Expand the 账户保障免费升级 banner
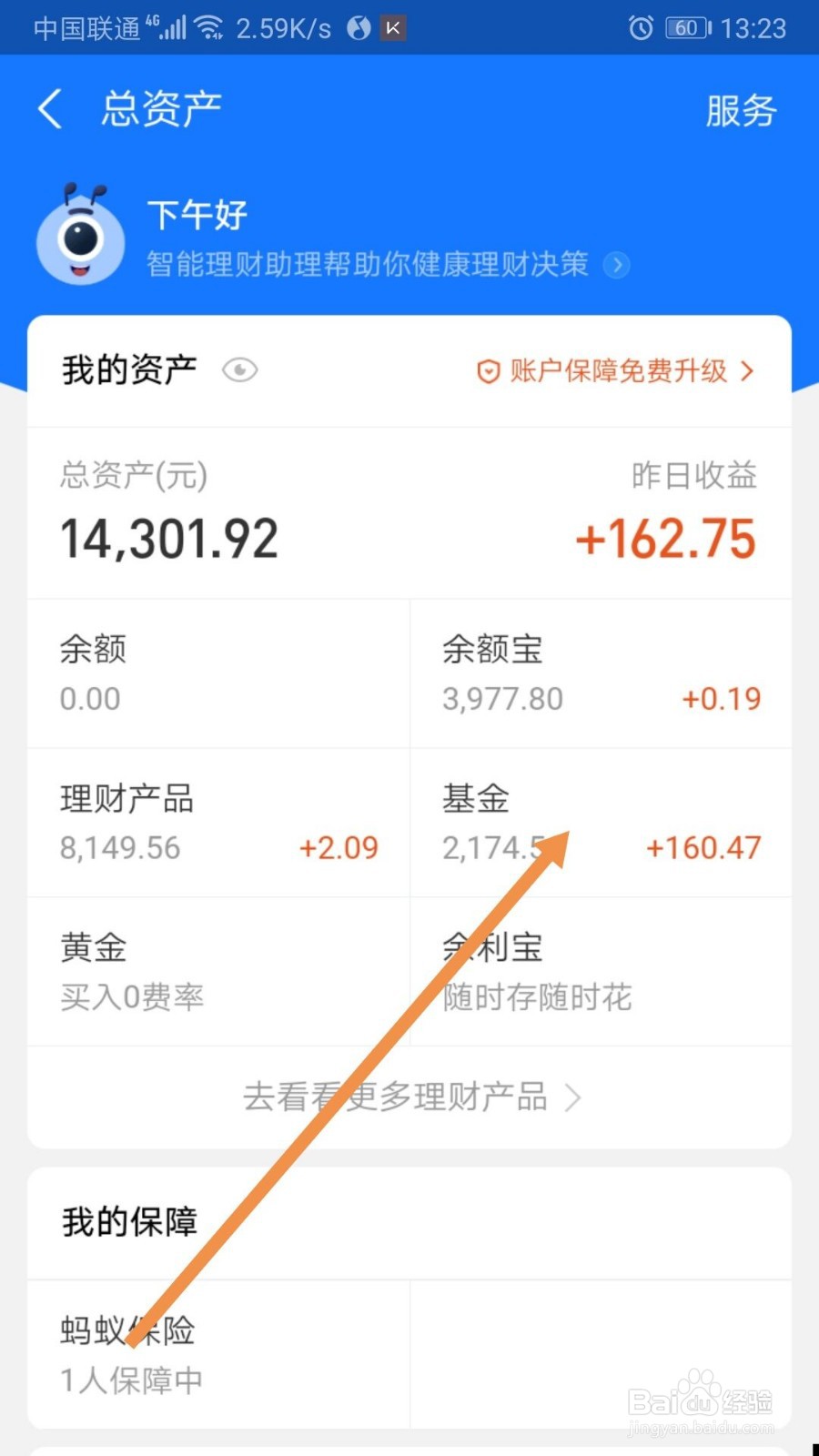The height and width of the screenshot is (1456, 819). tap(616, 370)
